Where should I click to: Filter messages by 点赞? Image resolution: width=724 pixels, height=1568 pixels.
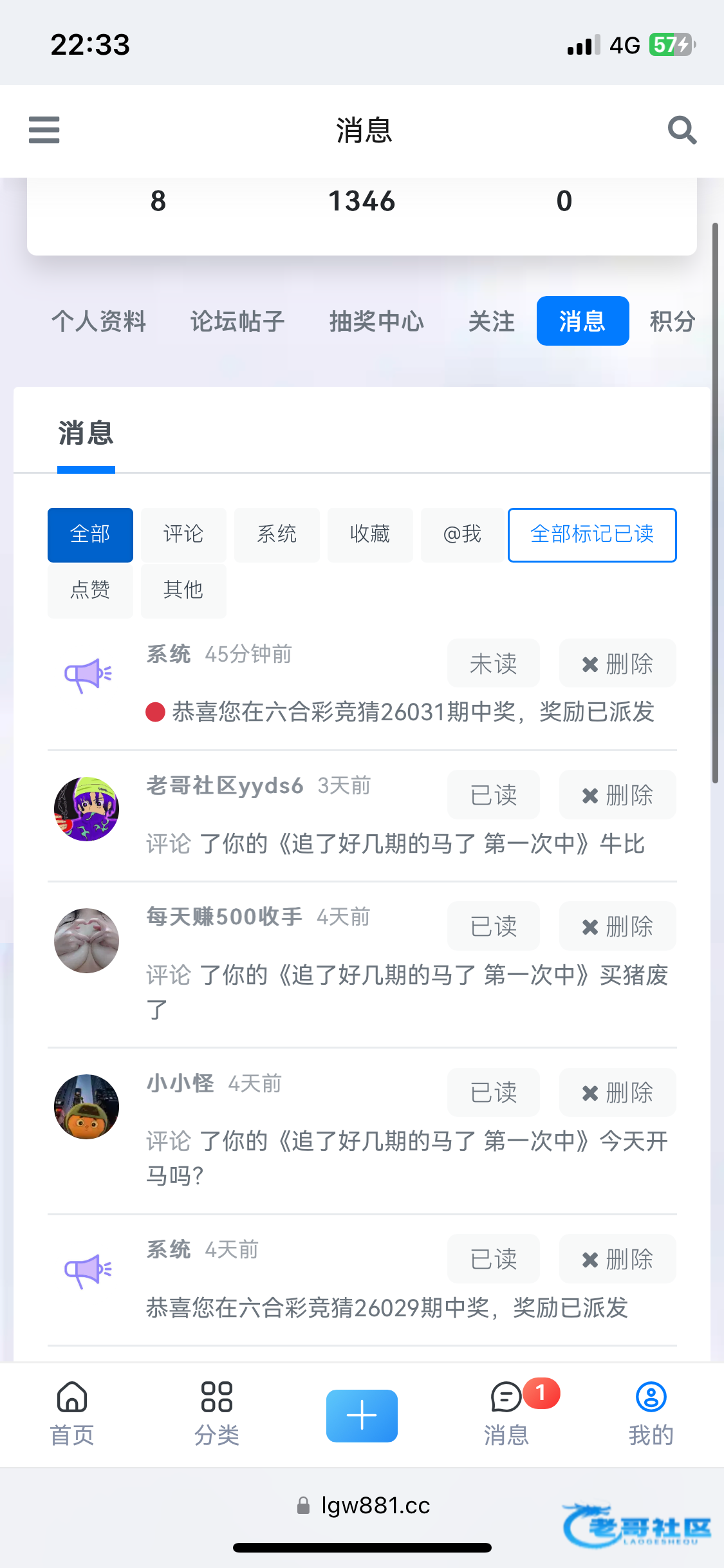pyautogui.click(x=90, y=590)
